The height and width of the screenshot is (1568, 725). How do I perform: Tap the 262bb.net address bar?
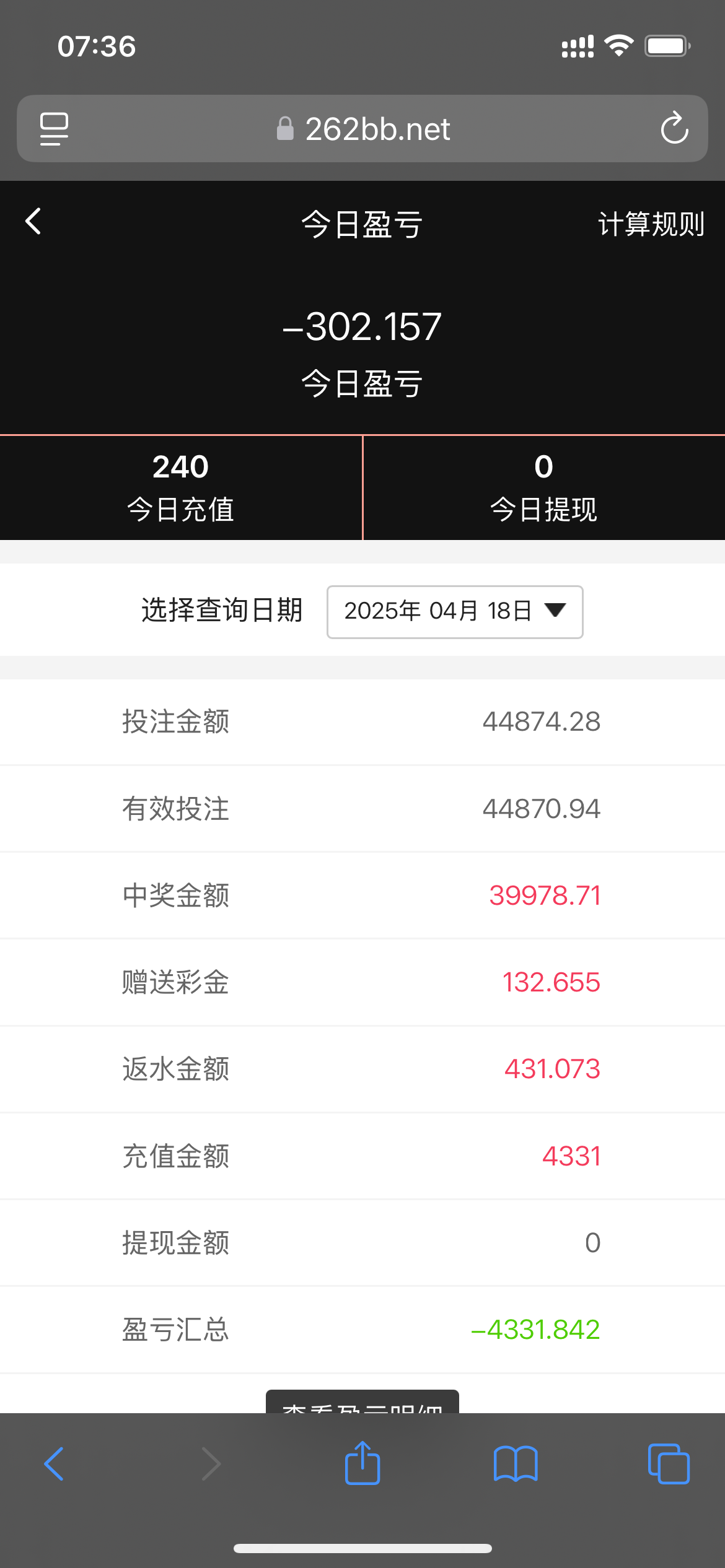point(362,129)
